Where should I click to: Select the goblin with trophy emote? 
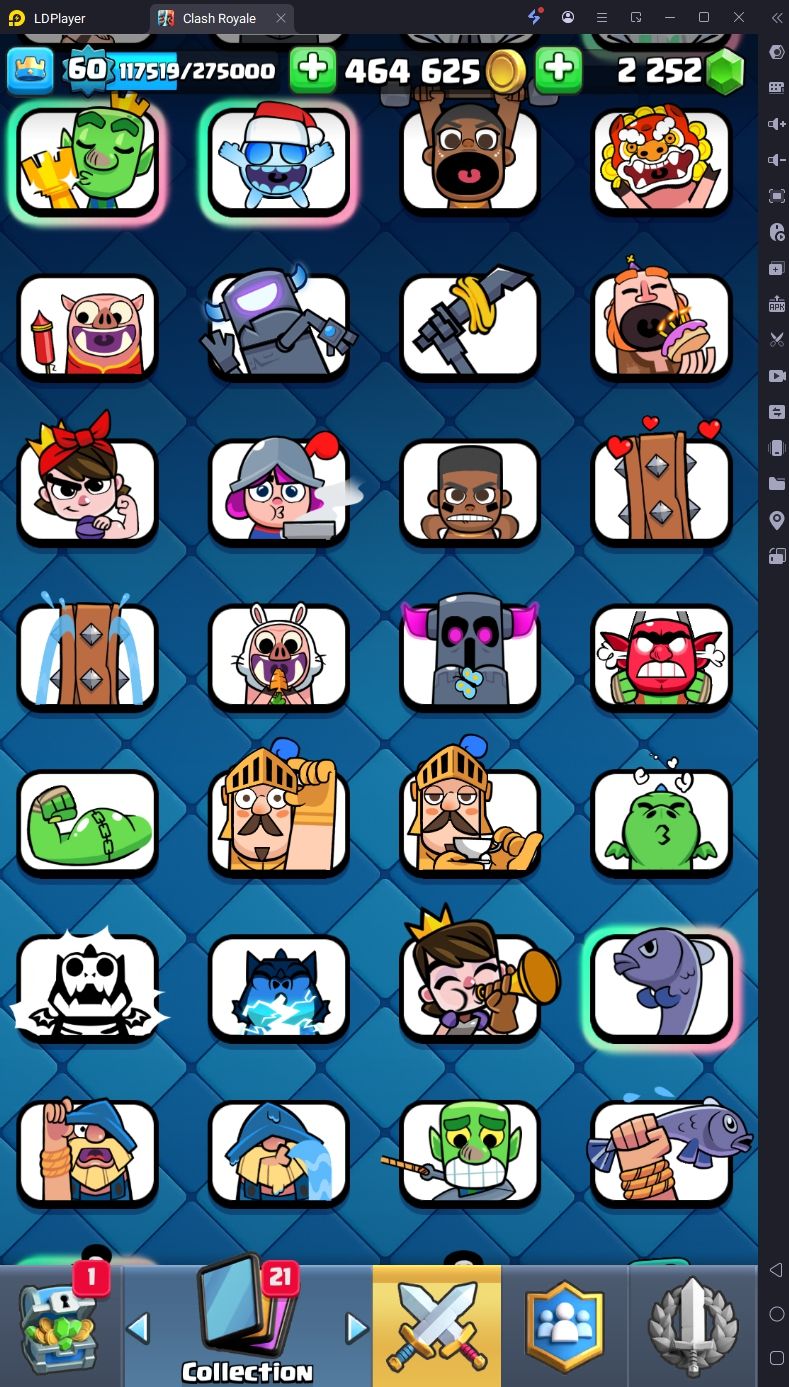tap(87, 161)
